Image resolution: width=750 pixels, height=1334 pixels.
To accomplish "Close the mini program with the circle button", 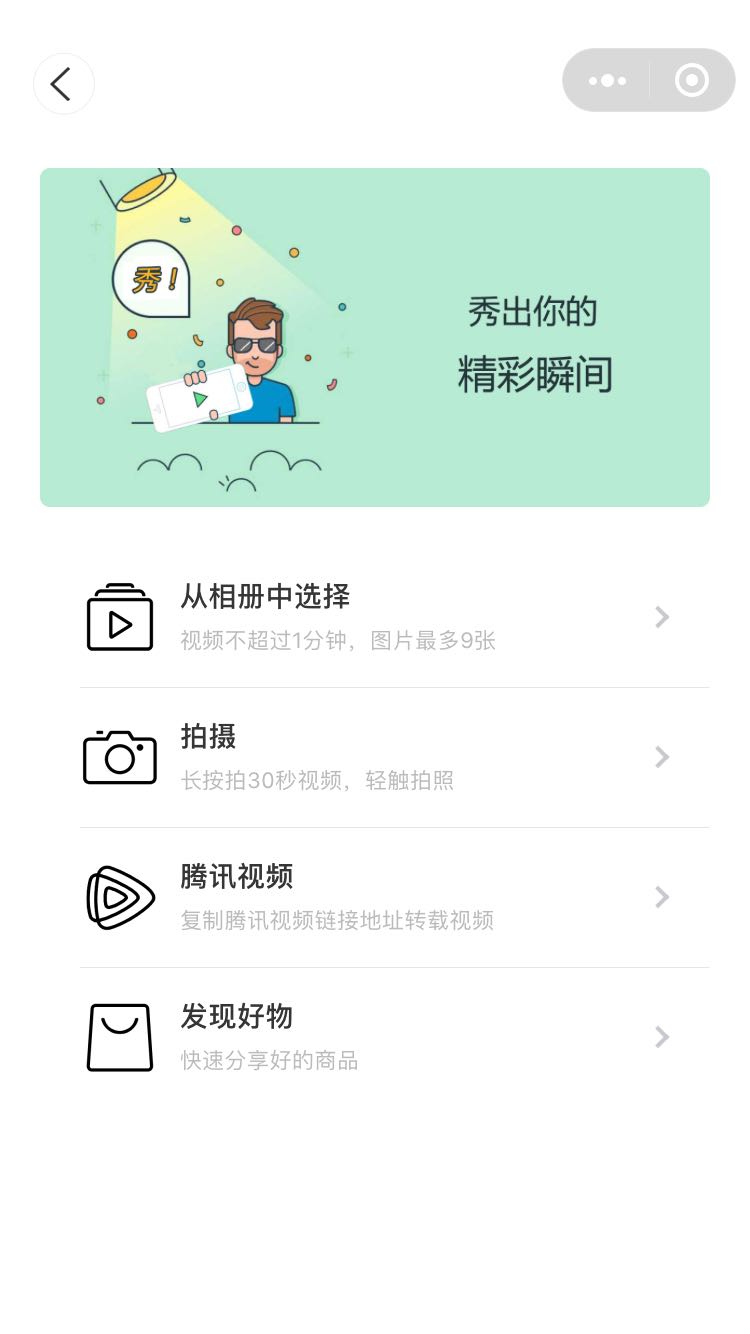I will click(x=692, y=80).
